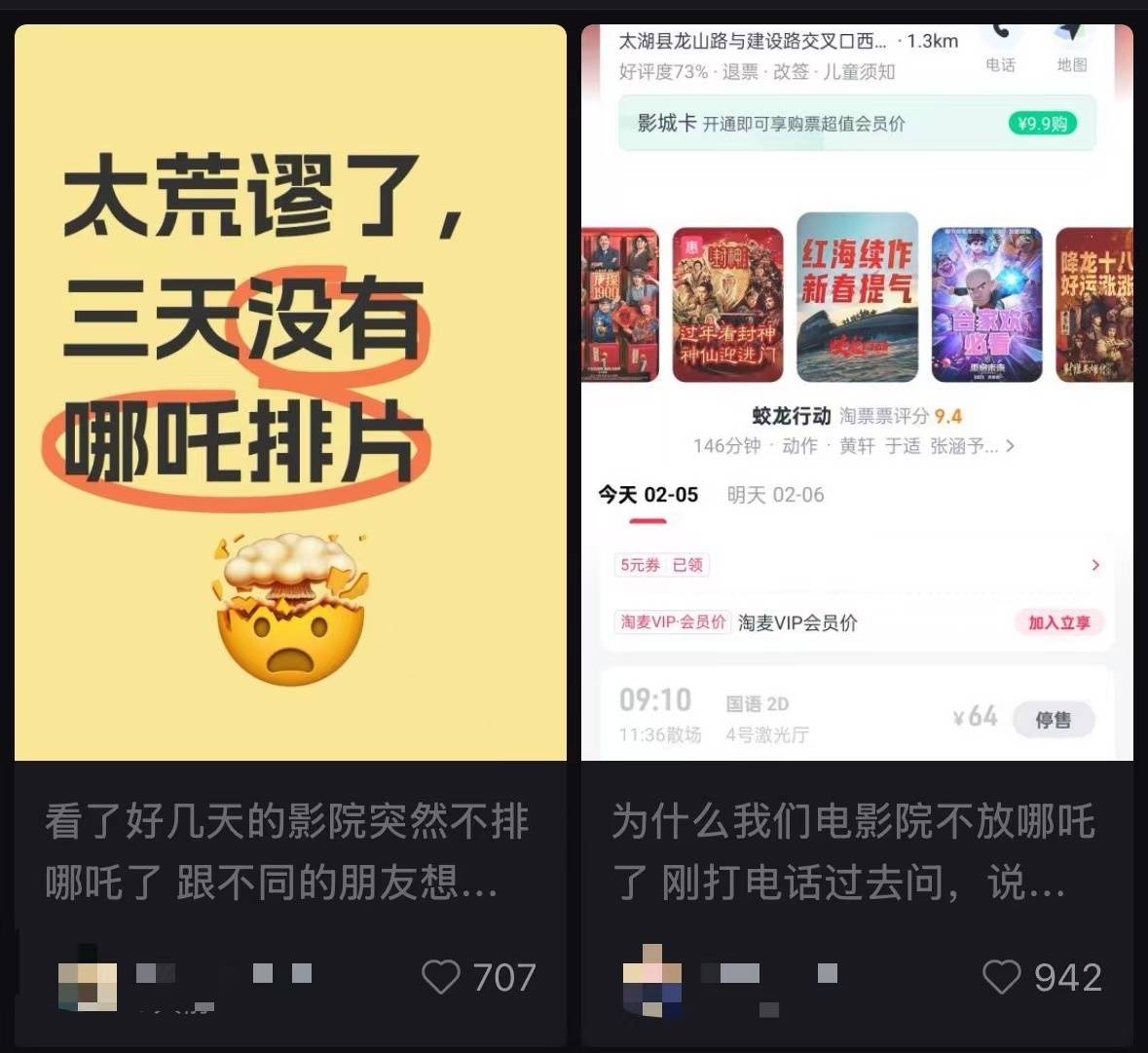
Task: Open the post with the 太荒谬了 cover image
Action: point(290,392)
